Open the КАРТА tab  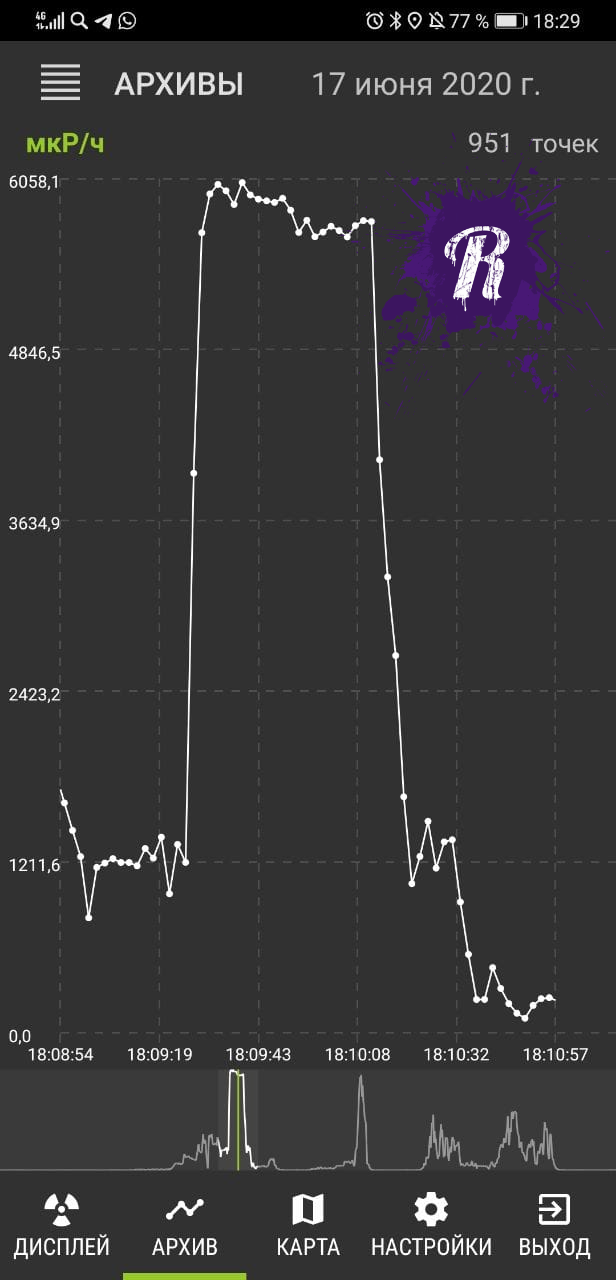[x=308, y=1226]
